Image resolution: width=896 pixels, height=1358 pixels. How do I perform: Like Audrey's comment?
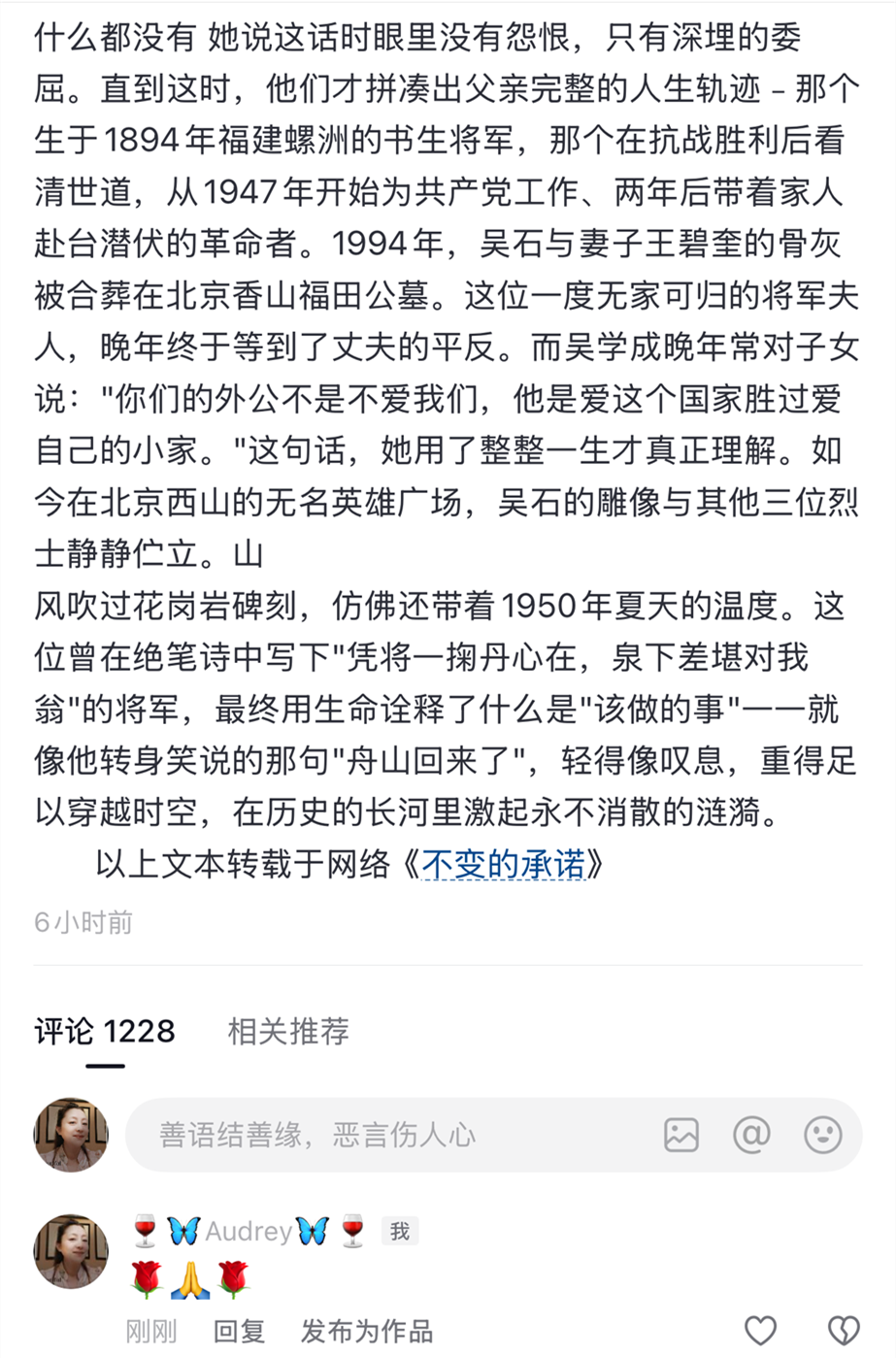point(760,1331)
